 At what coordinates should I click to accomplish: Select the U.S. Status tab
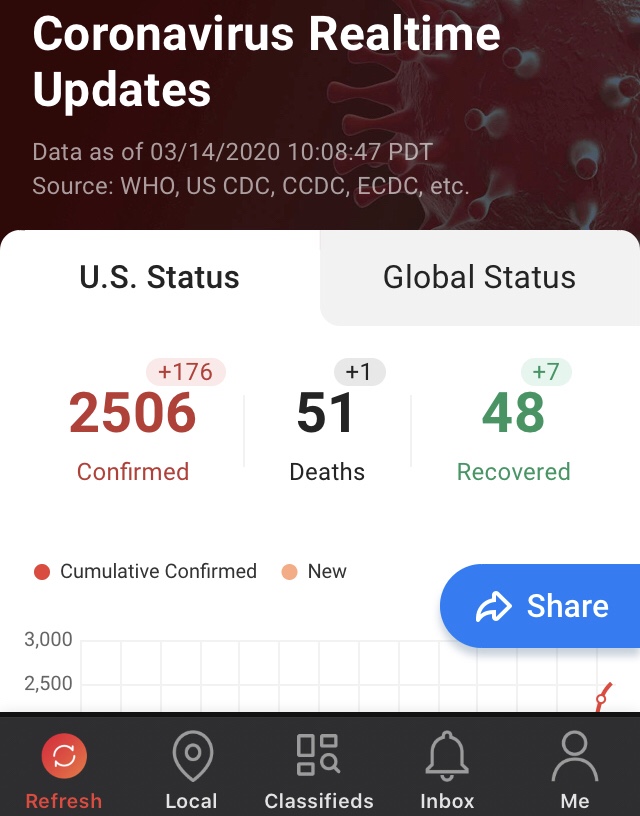coord(160,277)
